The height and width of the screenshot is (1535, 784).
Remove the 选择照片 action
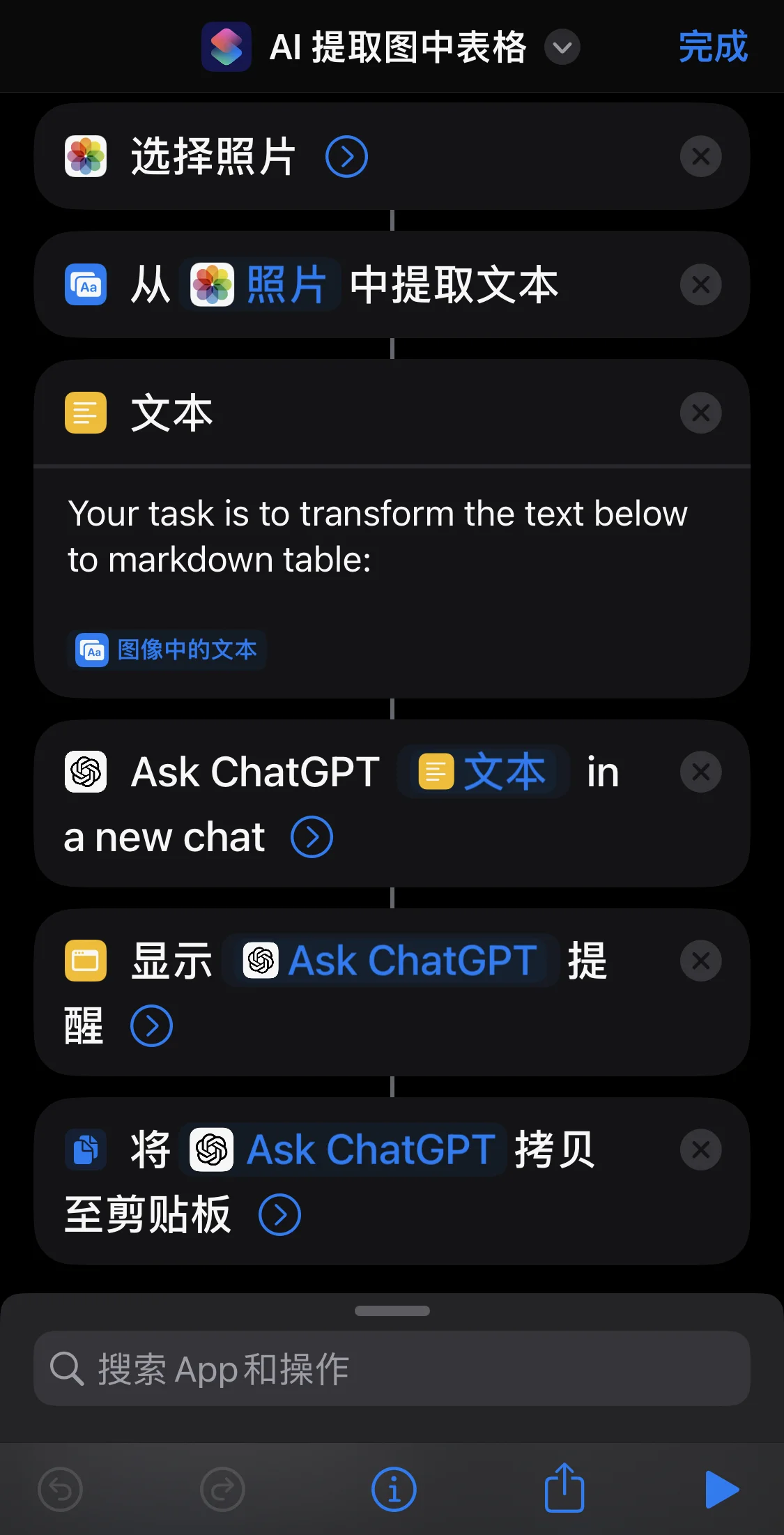point(700,156)
